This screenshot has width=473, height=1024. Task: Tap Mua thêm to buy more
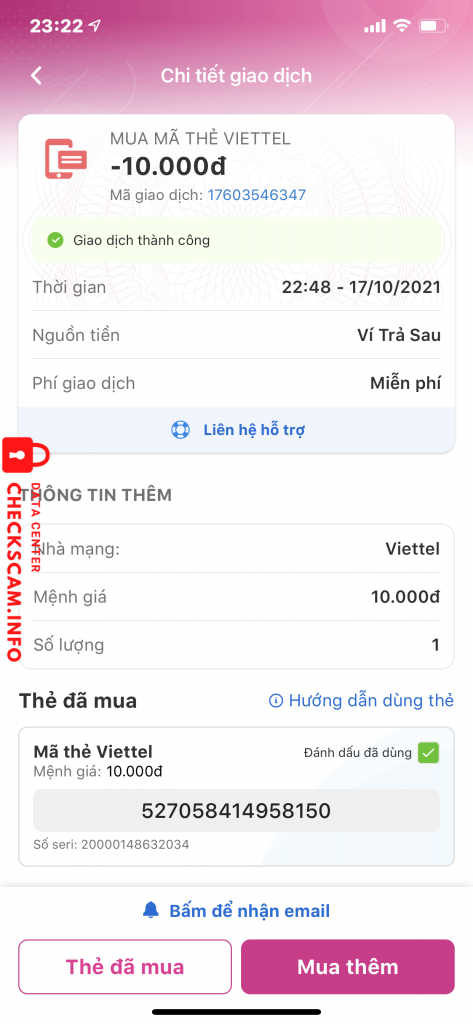(348, 967)
